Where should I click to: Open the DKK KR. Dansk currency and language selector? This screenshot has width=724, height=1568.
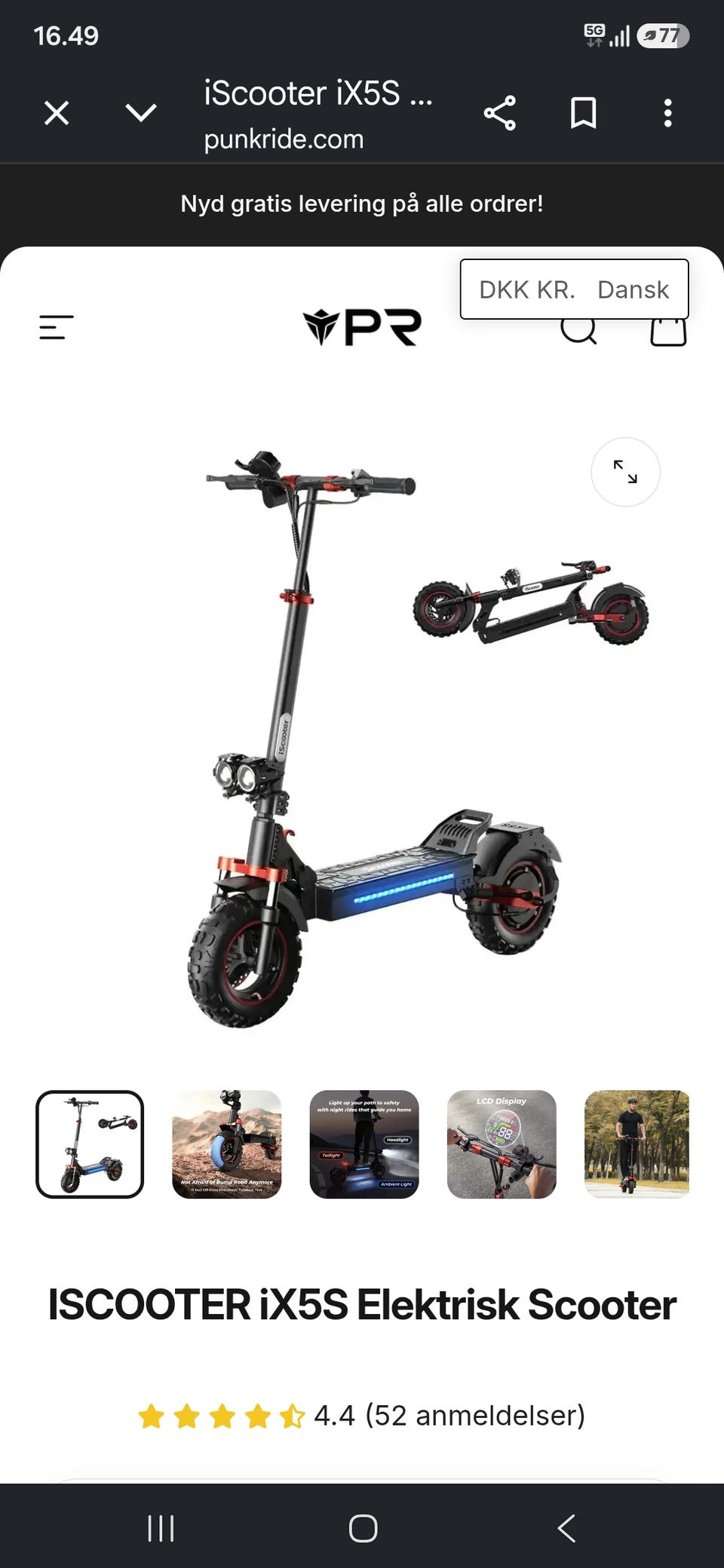[574, 289]
